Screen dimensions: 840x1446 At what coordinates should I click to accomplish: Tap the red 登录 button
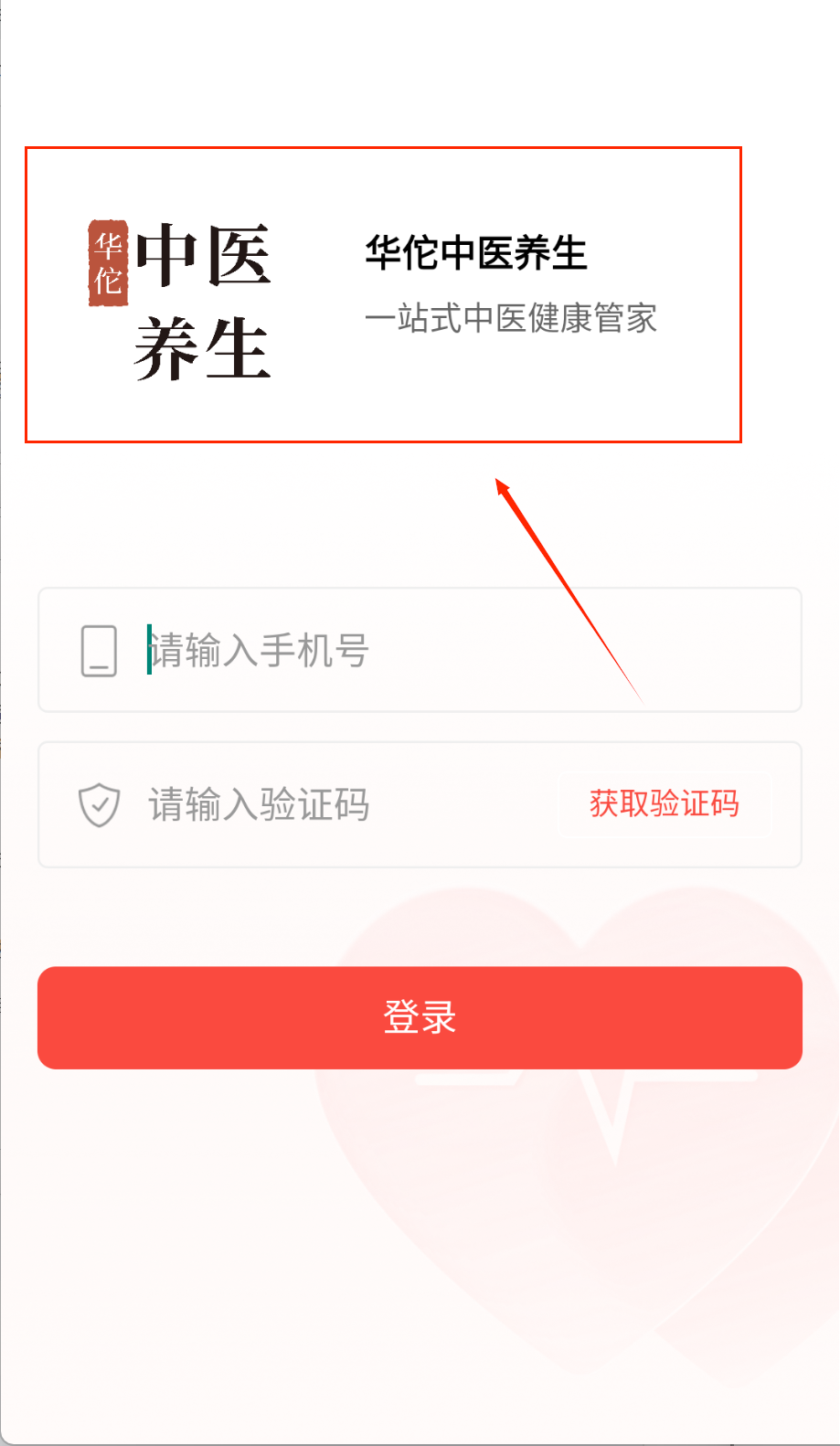[x=420, y=1017]
